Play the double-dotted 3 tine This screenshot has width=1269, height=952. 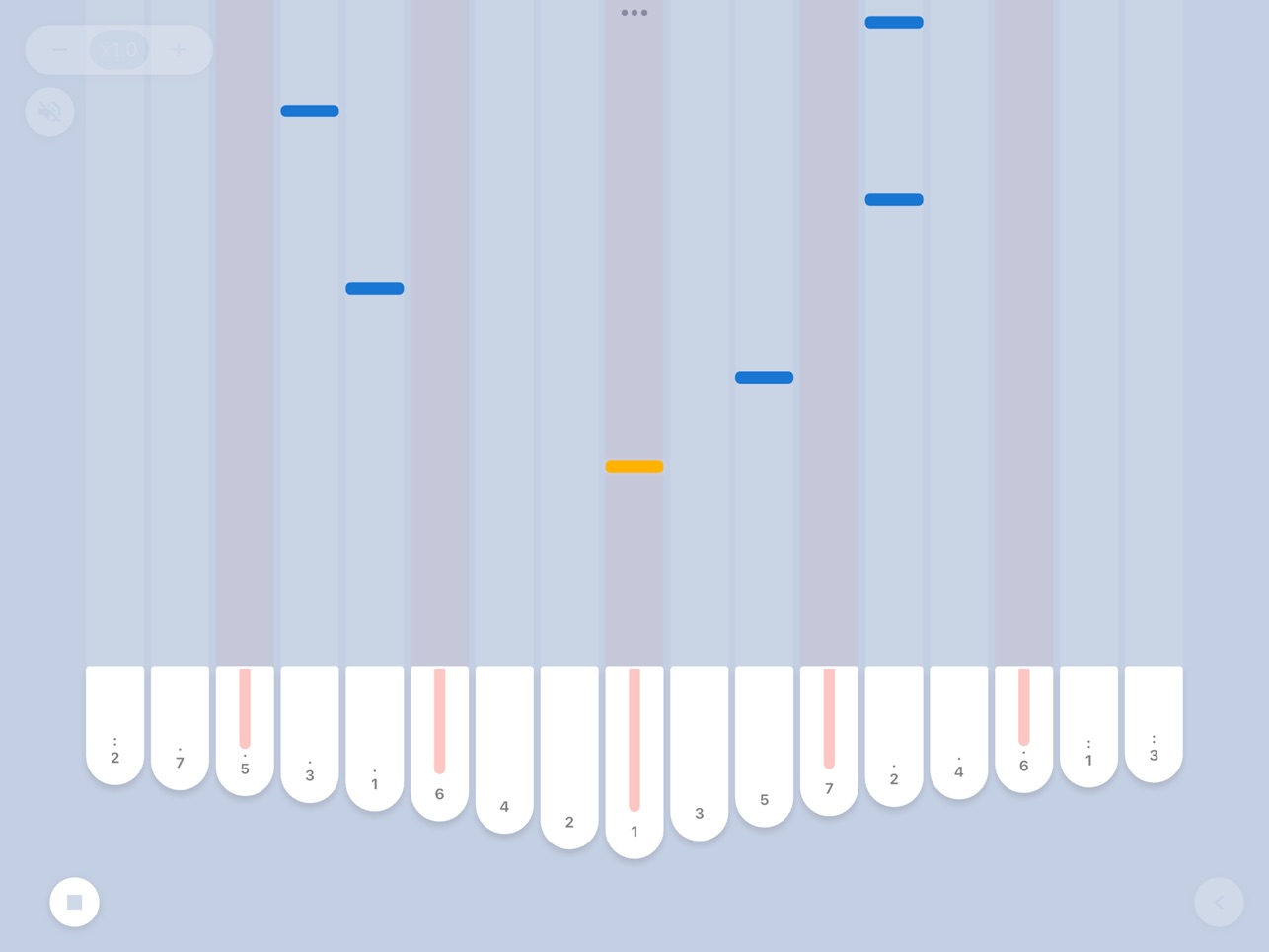(x=1154, y=724)
